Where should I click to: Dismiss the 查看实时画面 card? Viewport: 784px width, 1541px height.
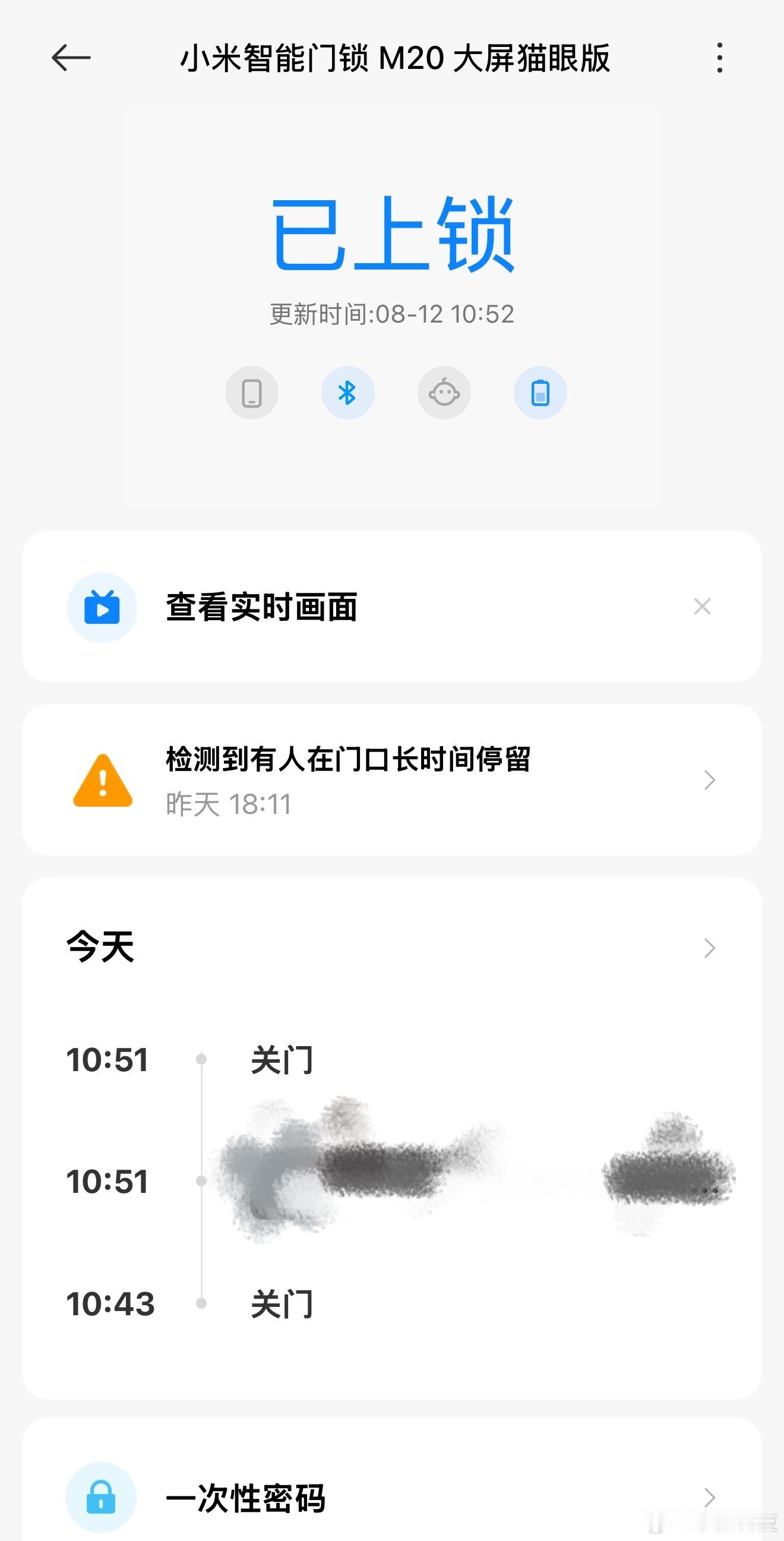pos(702,607)
